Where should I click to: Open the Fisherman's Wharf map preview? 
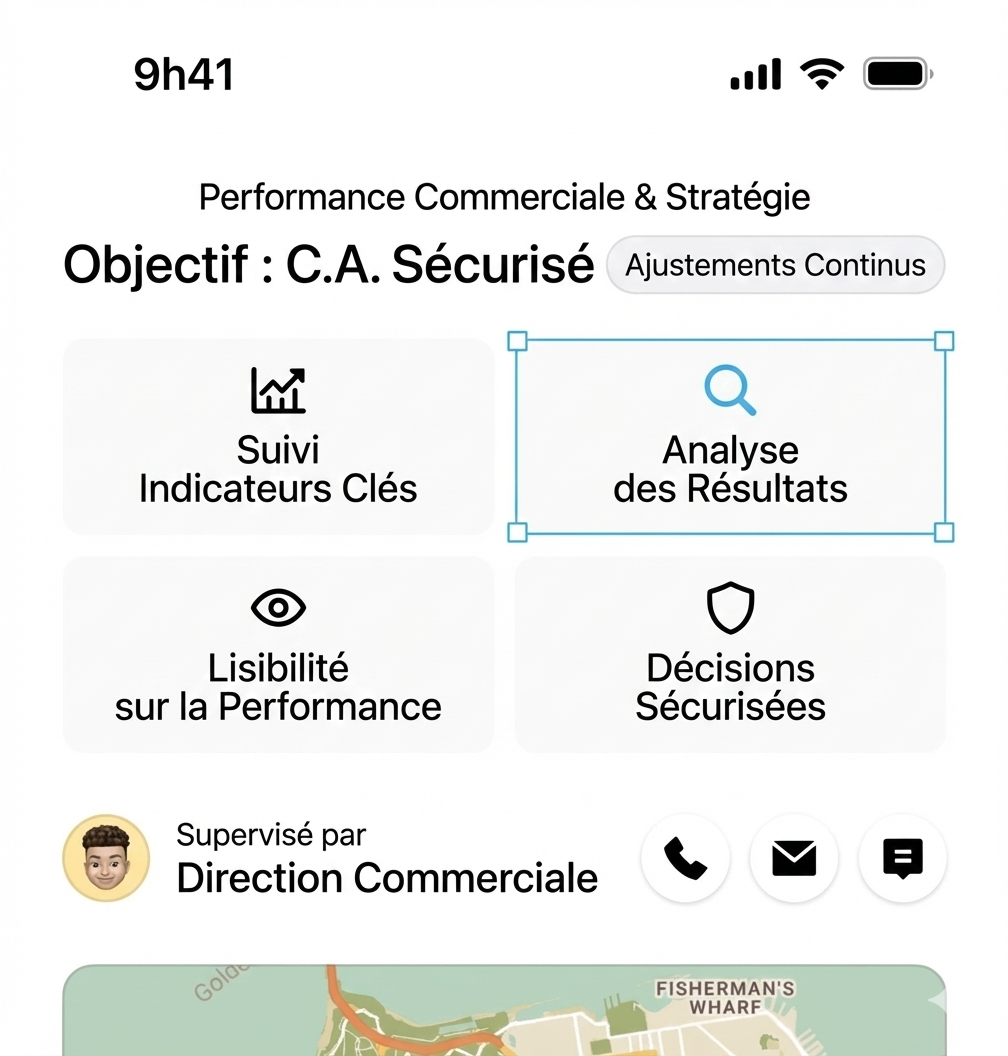[504, 1010]
